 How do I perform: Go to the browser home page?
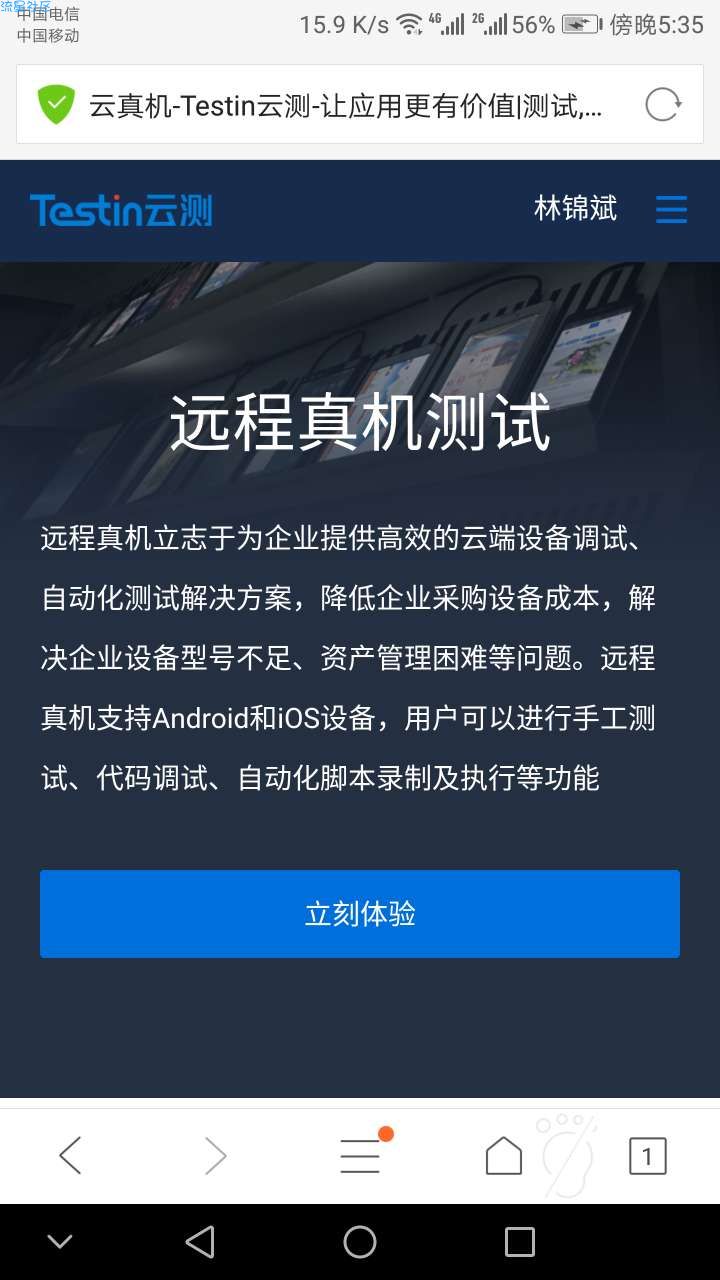coord(503,1156)
